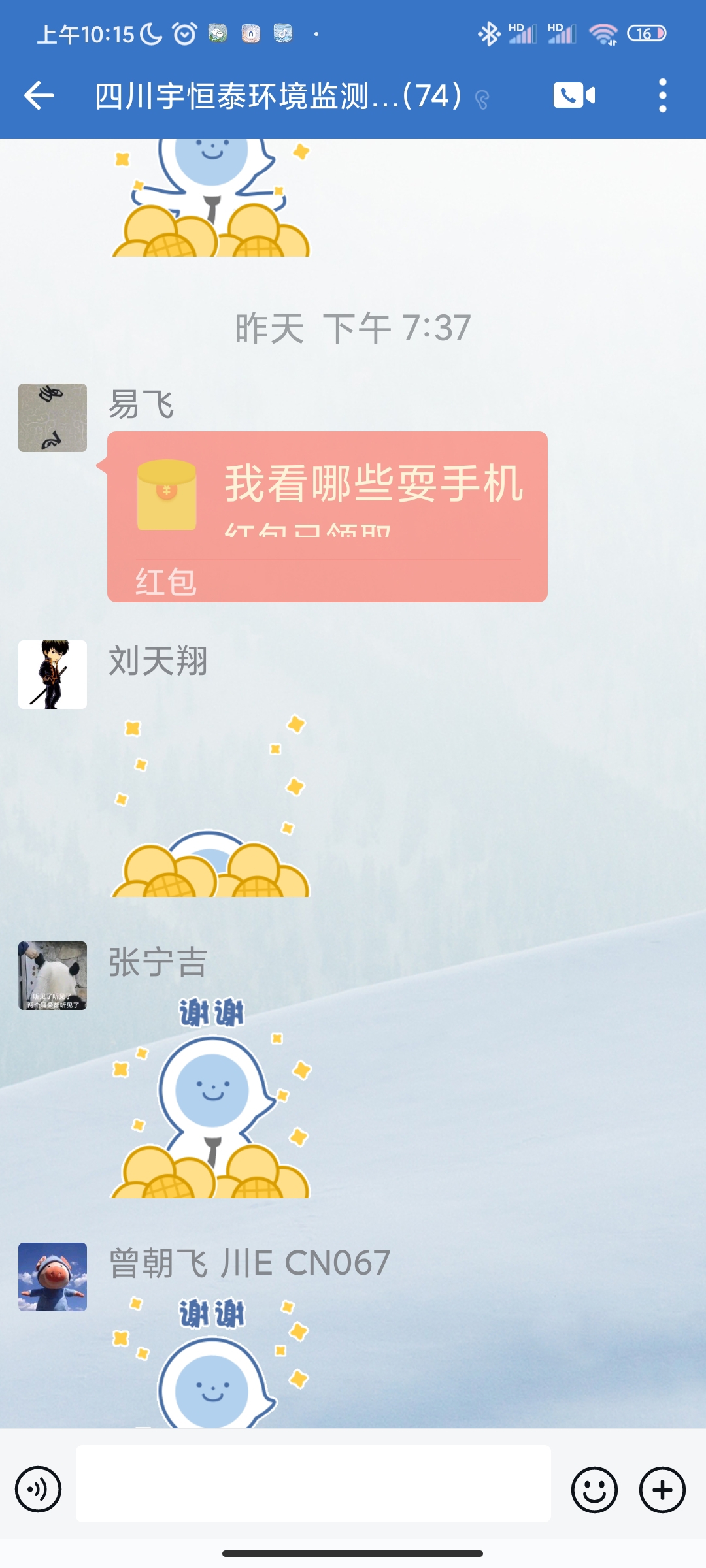Open the emoji picker

pyautogui.click(x=594, y=1490)
